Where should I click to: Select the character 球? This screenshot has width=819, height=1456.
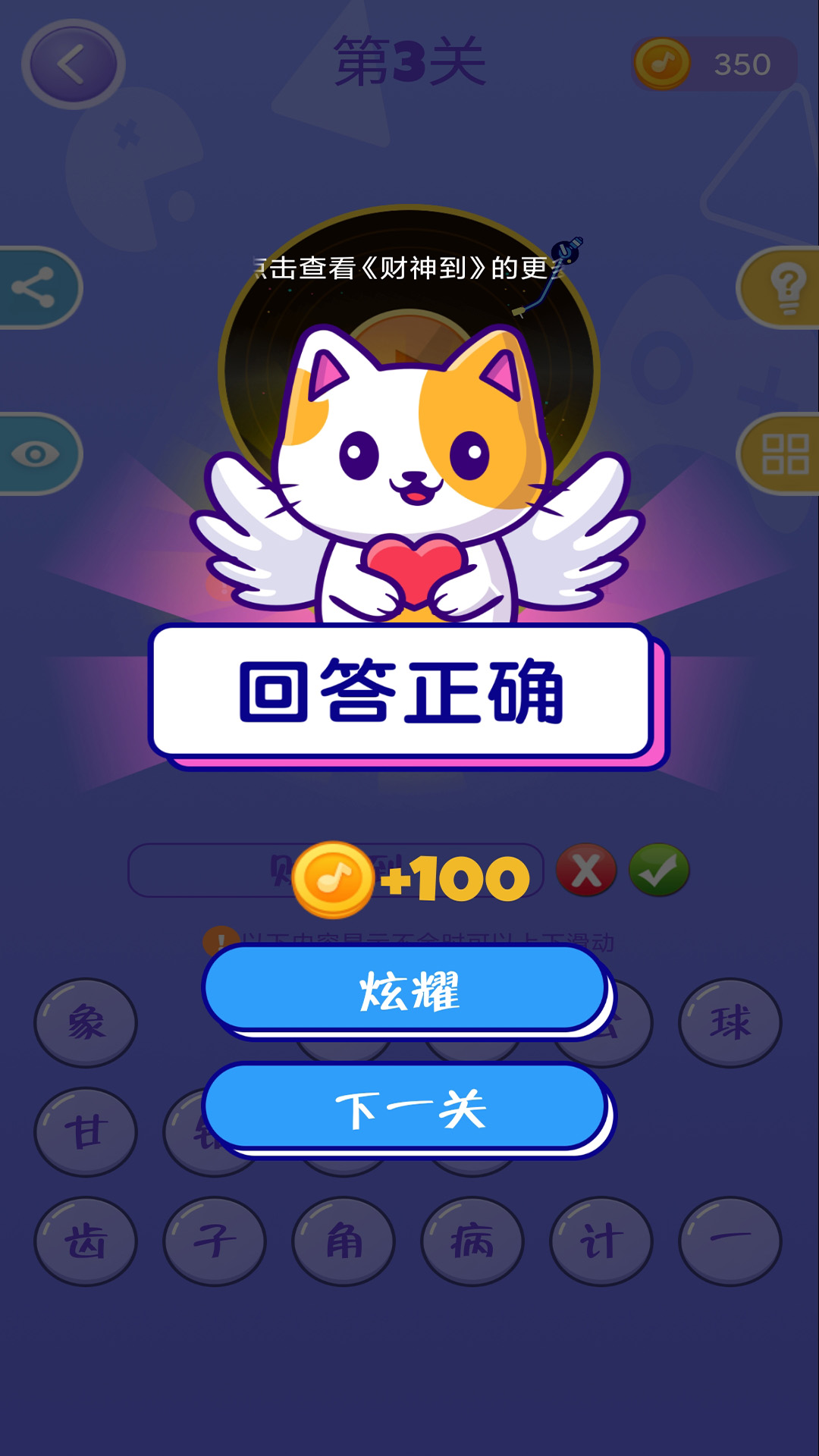click(730, 1023)
